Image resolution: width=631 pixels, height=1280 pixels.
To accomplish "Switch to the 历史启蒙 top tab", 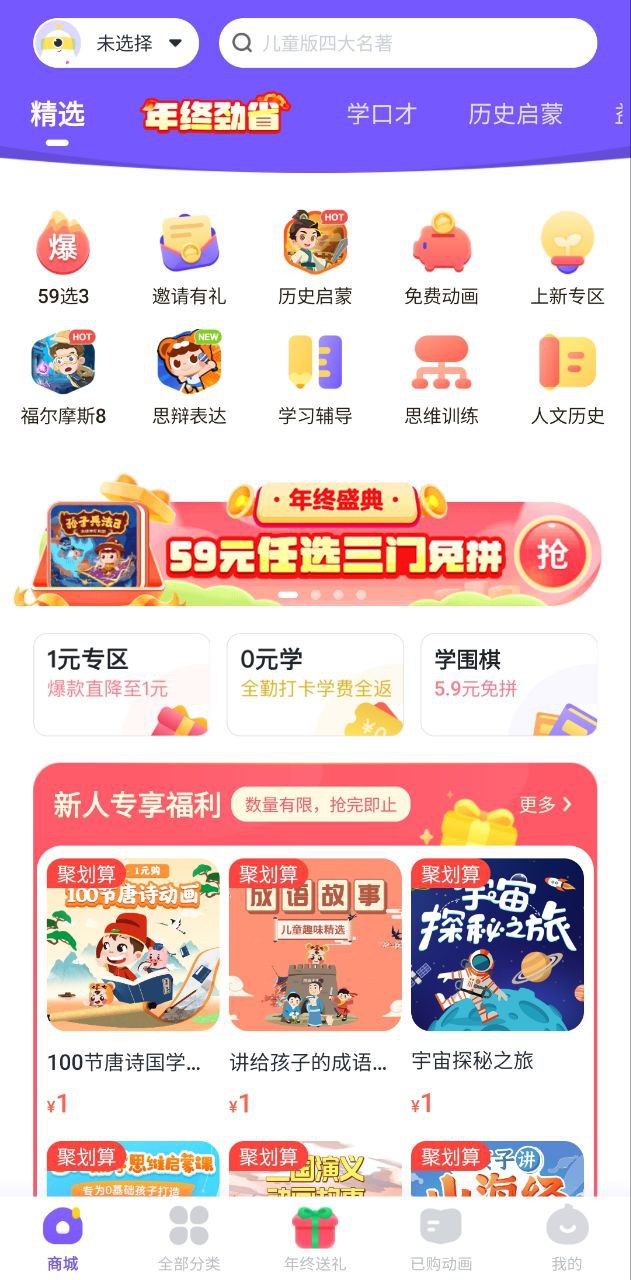I will click(515, 114).
